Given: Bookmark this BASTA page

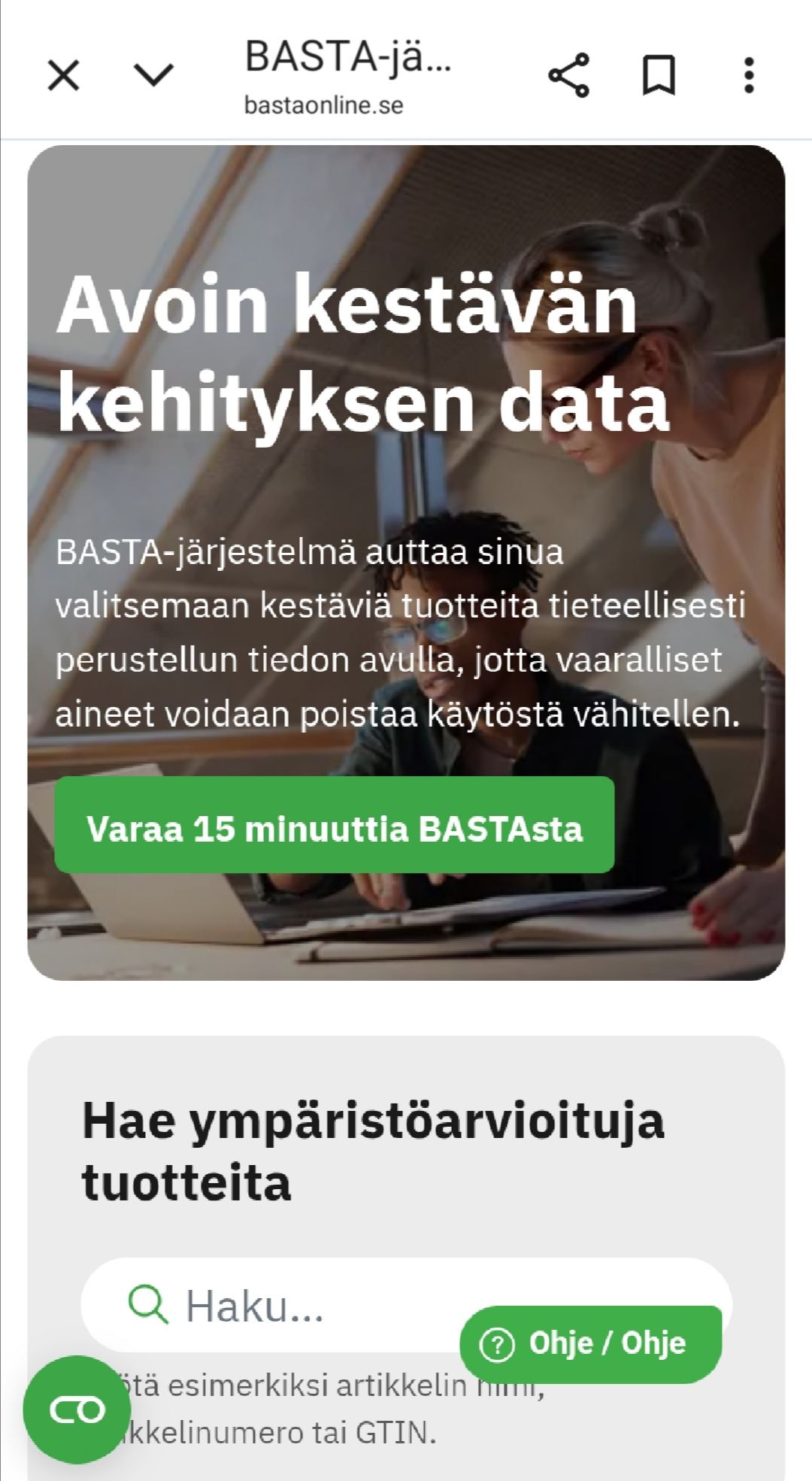Looking at the screenshot, I should coord(659,75).
